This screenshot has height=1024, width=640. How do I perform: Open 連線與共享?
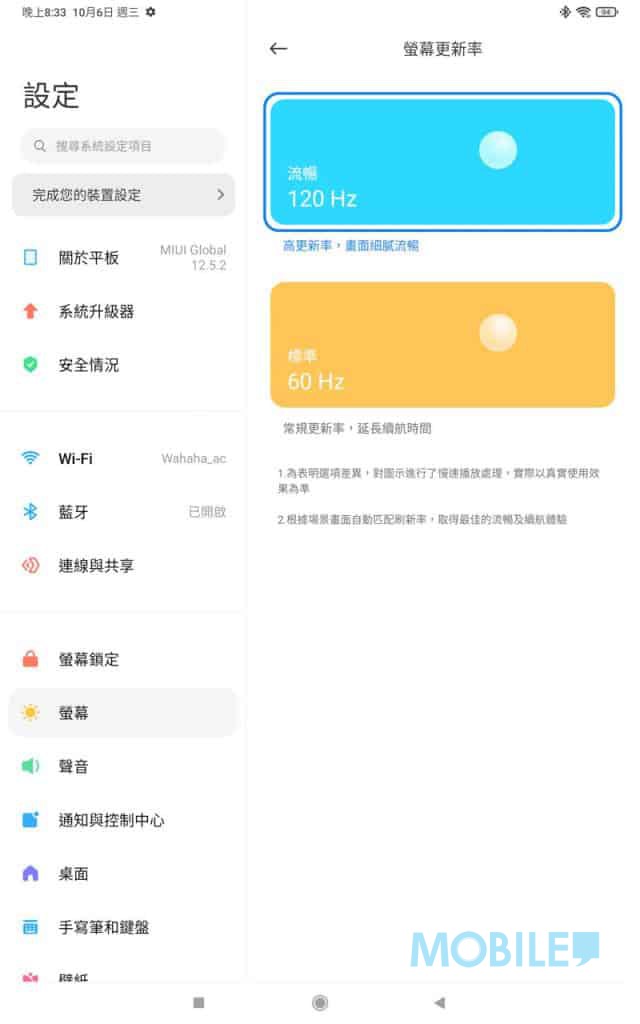click(x=123, y=566)
